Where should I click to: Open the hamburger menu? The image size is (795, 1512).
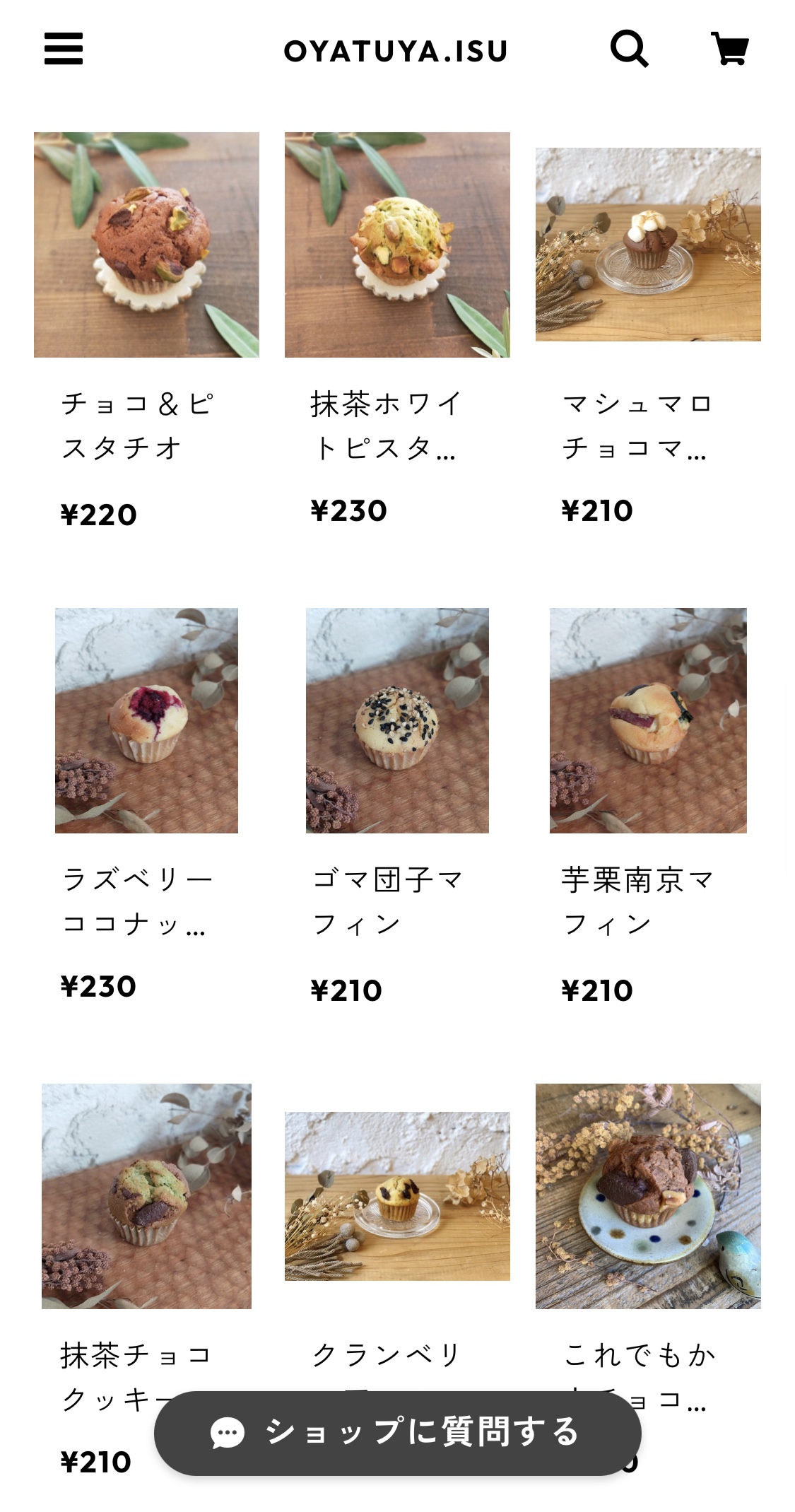(x=64, y=49)
